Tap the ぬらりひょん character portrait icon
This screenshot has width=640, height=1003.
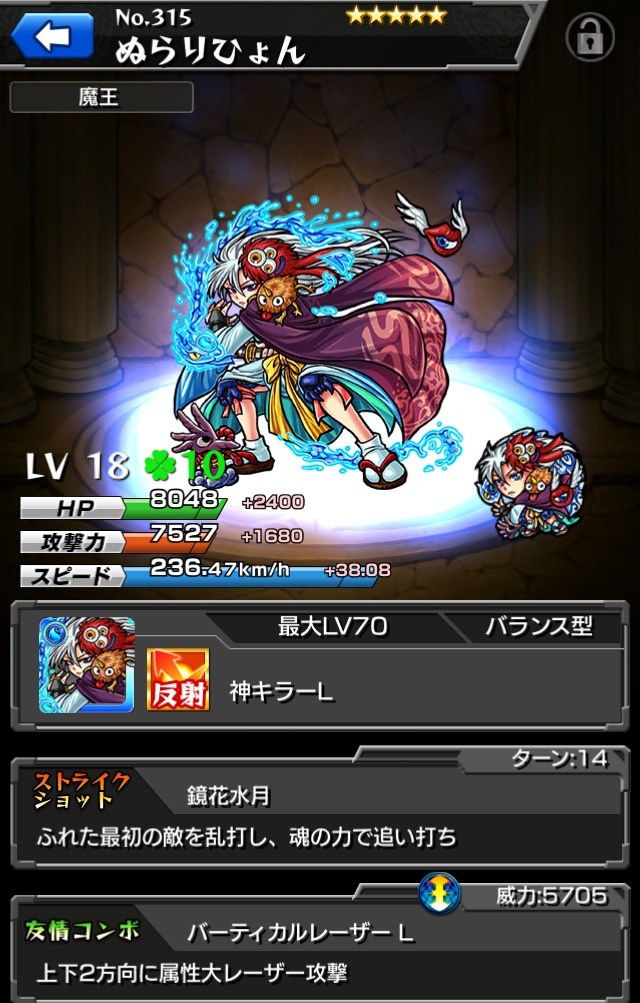(87, 665)
